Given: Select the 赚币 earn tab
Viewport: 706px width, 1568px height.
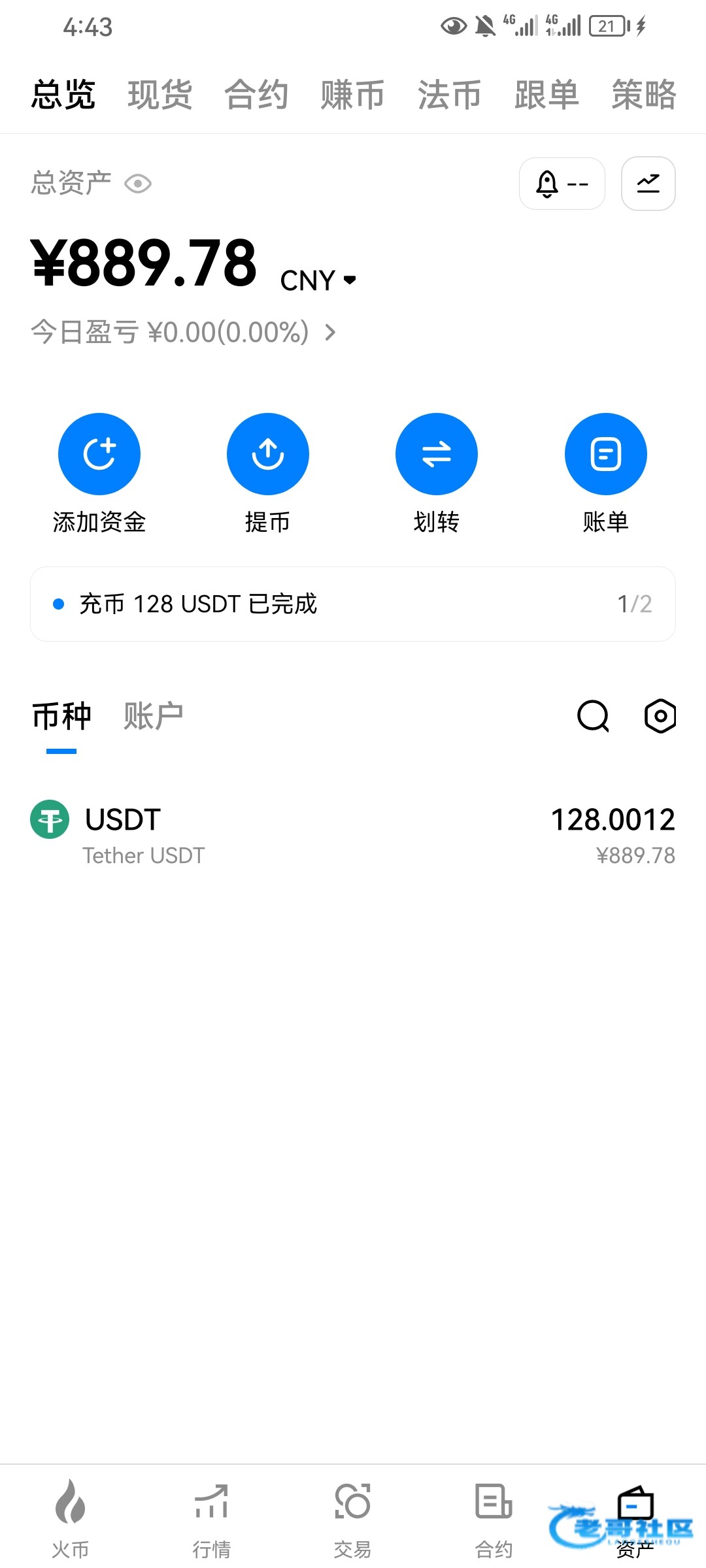Looking at the screenshot, I should 352,94.
